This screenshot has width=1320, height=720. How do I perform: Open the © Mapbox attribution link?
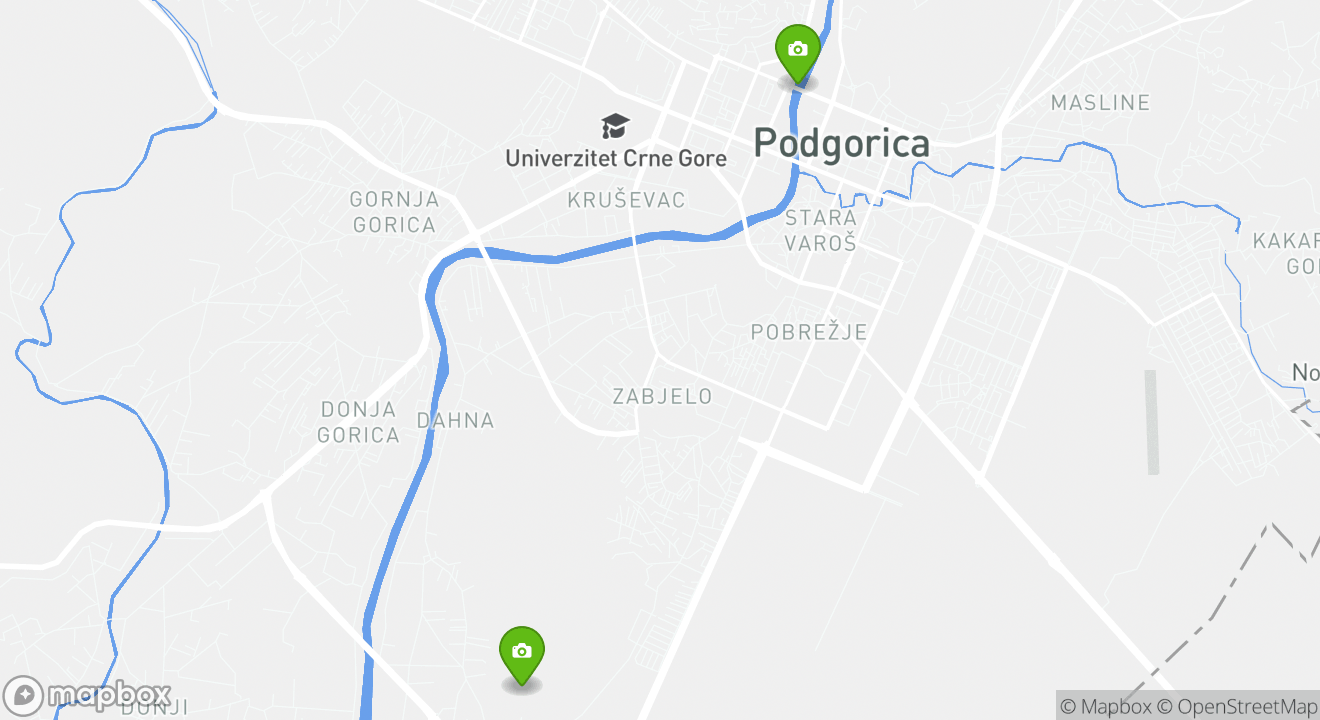tap(1106, 706)
